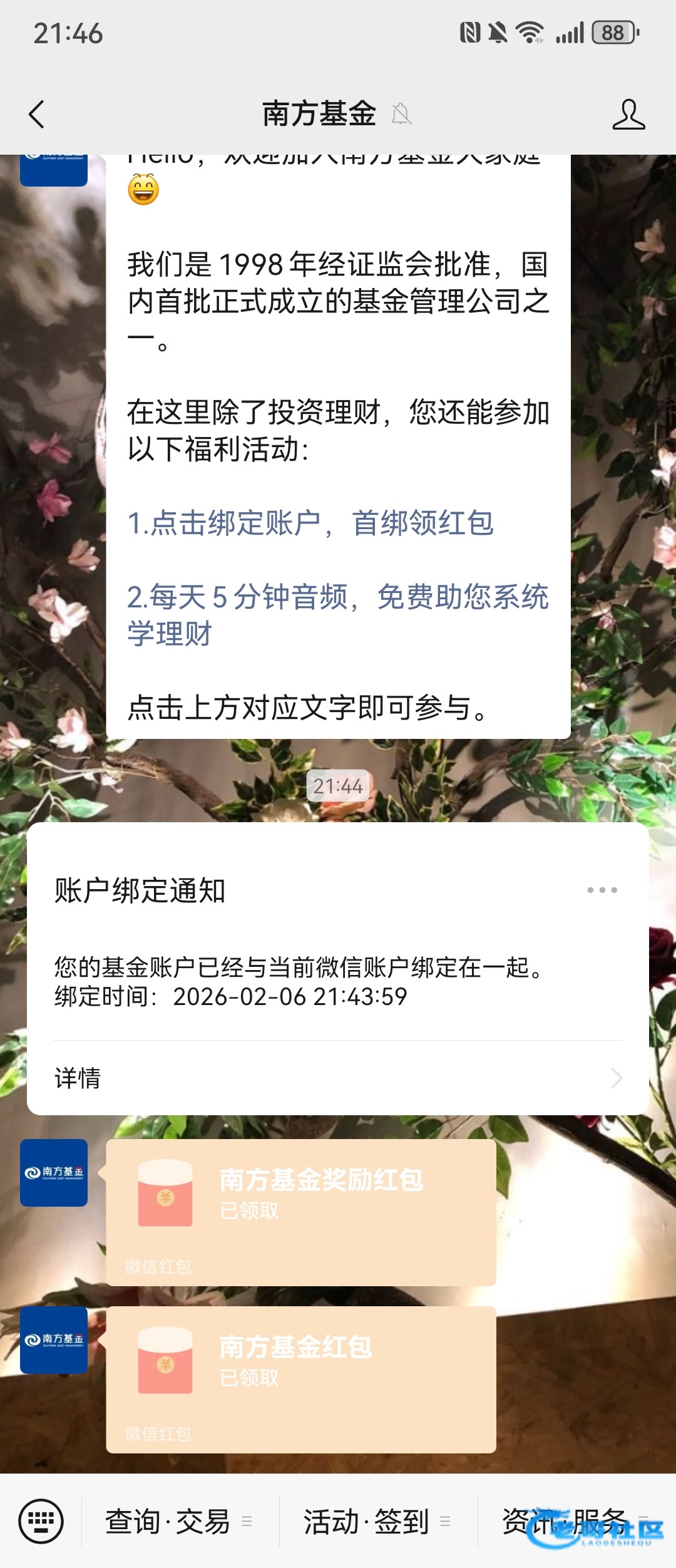
Task: Expand the 查询·交易 menu
Action: 180,1521
